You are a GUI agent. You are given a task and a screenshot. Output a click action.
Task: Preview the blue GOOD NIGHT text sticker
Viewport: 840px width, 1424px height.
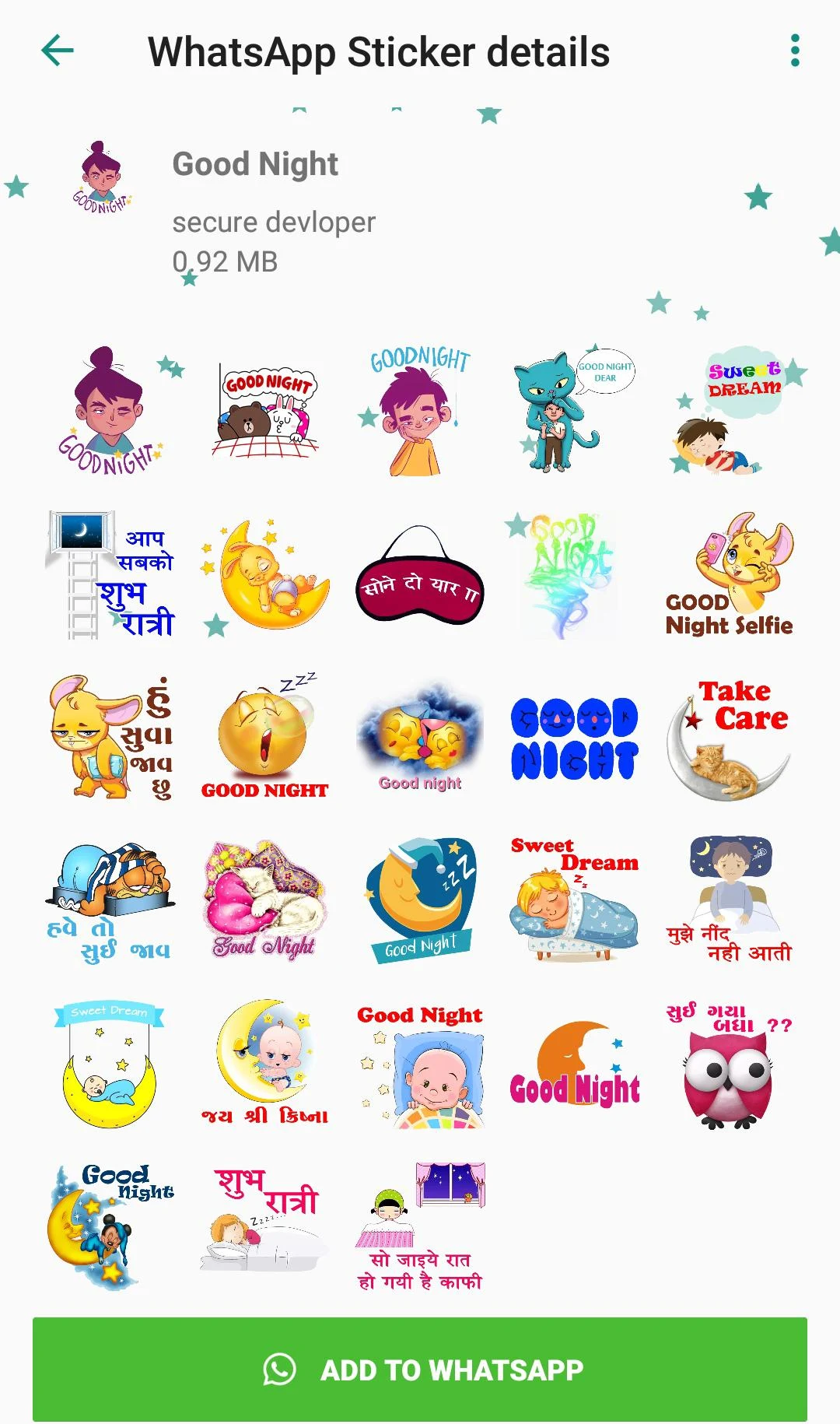[576, 739]
